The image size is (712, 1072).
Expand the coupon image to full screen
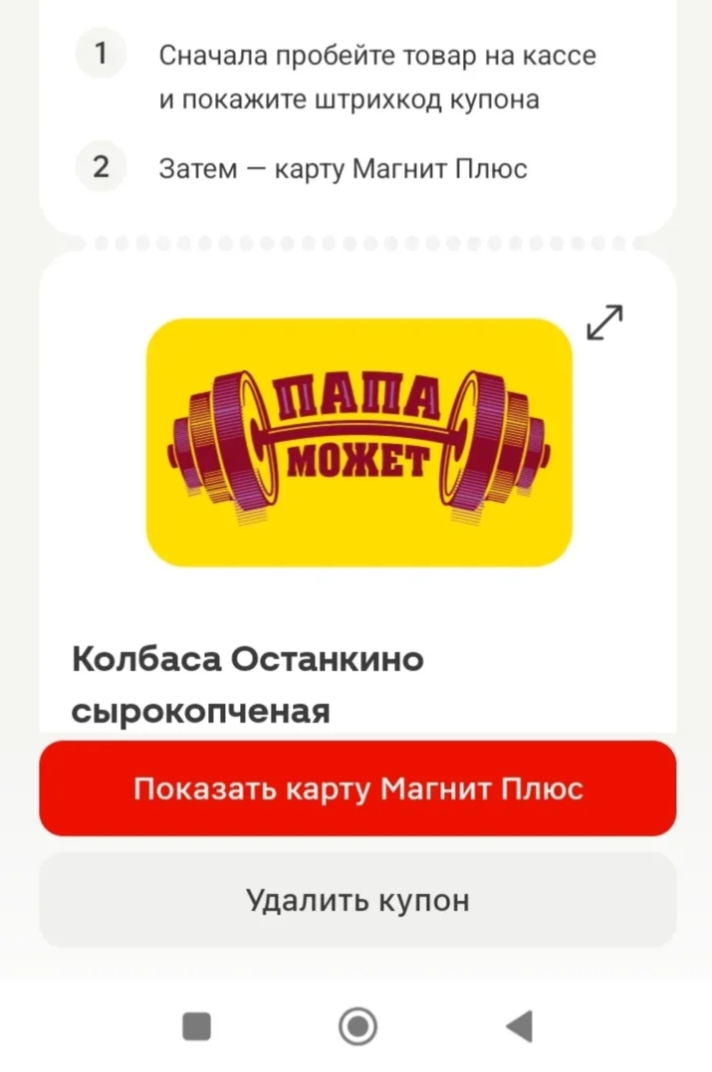605,322
